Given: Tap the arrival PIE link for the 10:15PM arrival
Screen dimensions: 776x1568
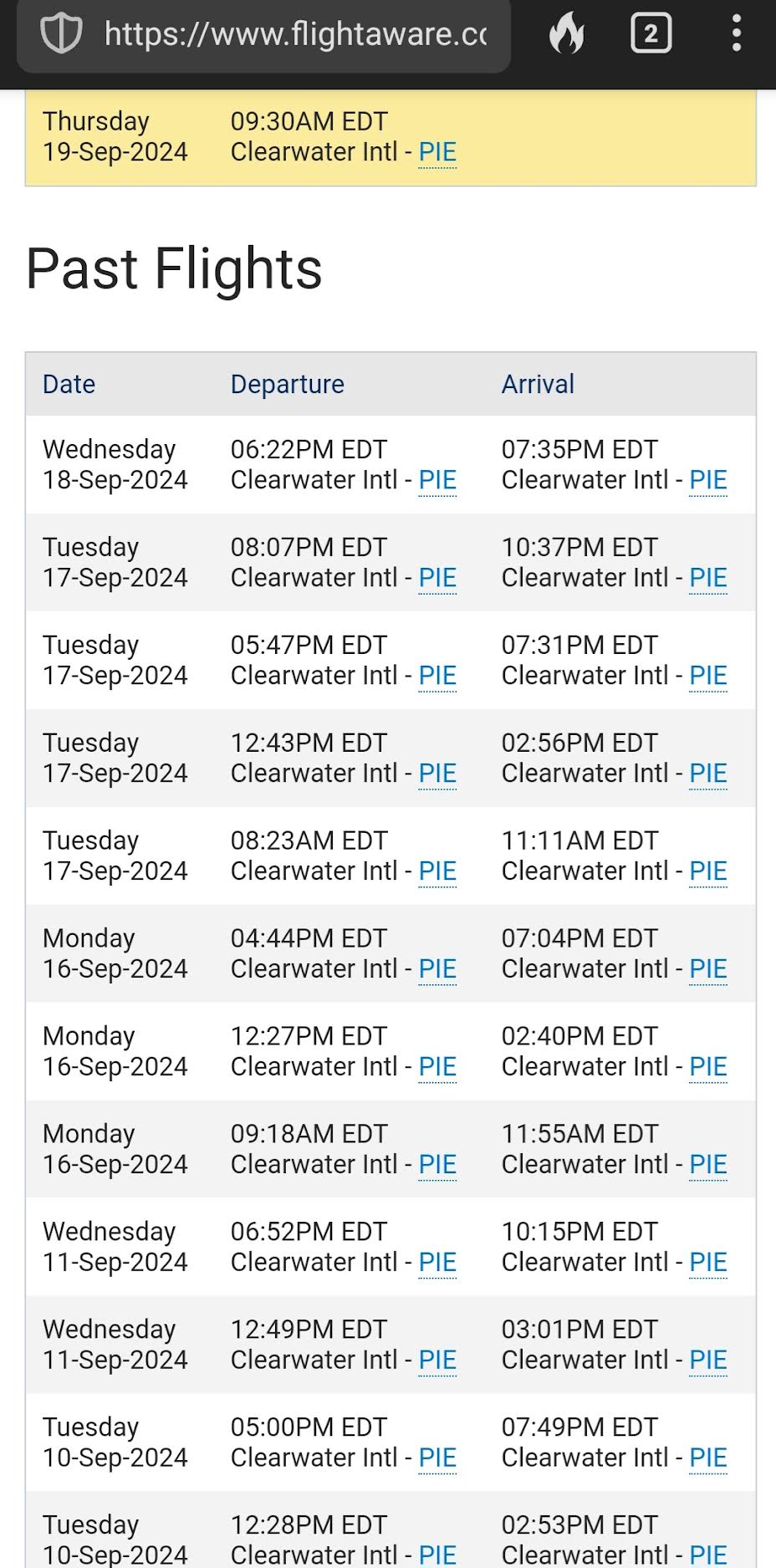Looking at the screenshot, I should click(x=708, y=1263).
